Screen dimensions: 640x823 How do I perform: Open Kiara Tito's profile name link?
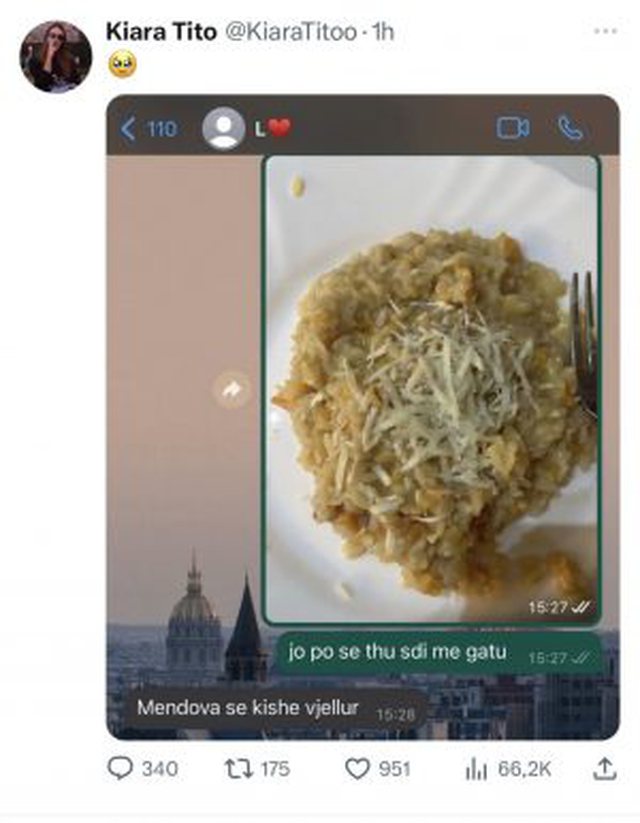(160, 32)
